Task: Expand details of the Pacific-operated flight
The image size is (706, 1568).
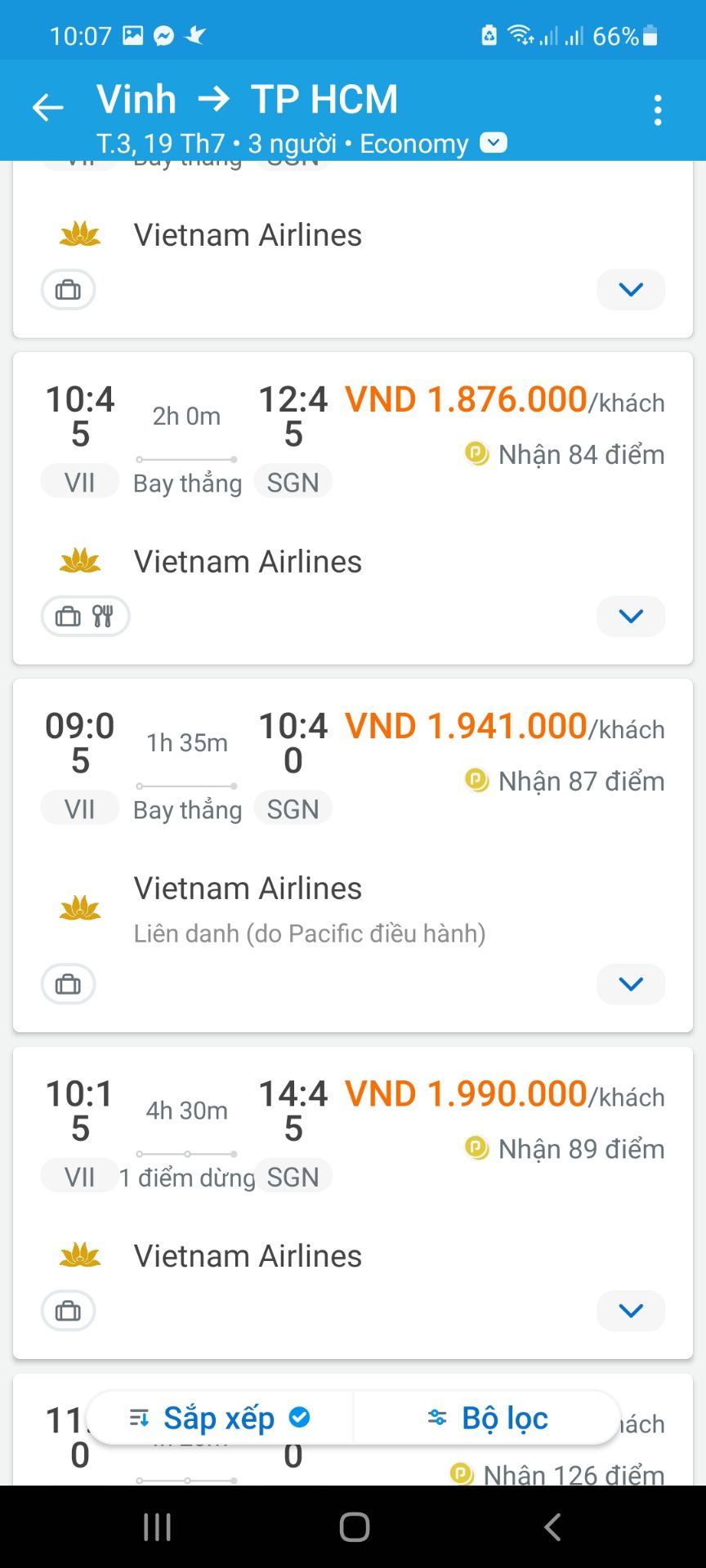Action: tap(630, 983)
